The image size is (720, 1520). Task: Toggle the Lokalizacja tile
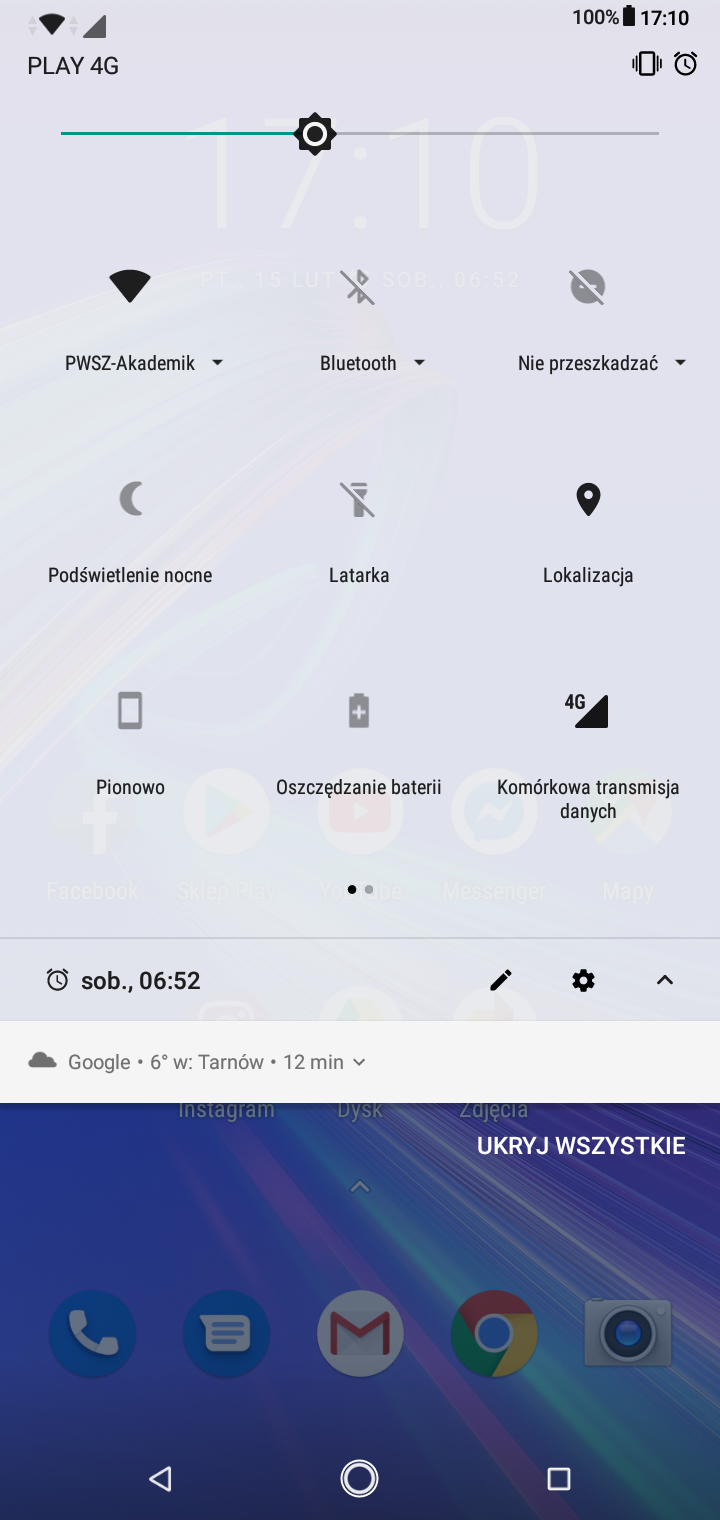tap(588, 498)
